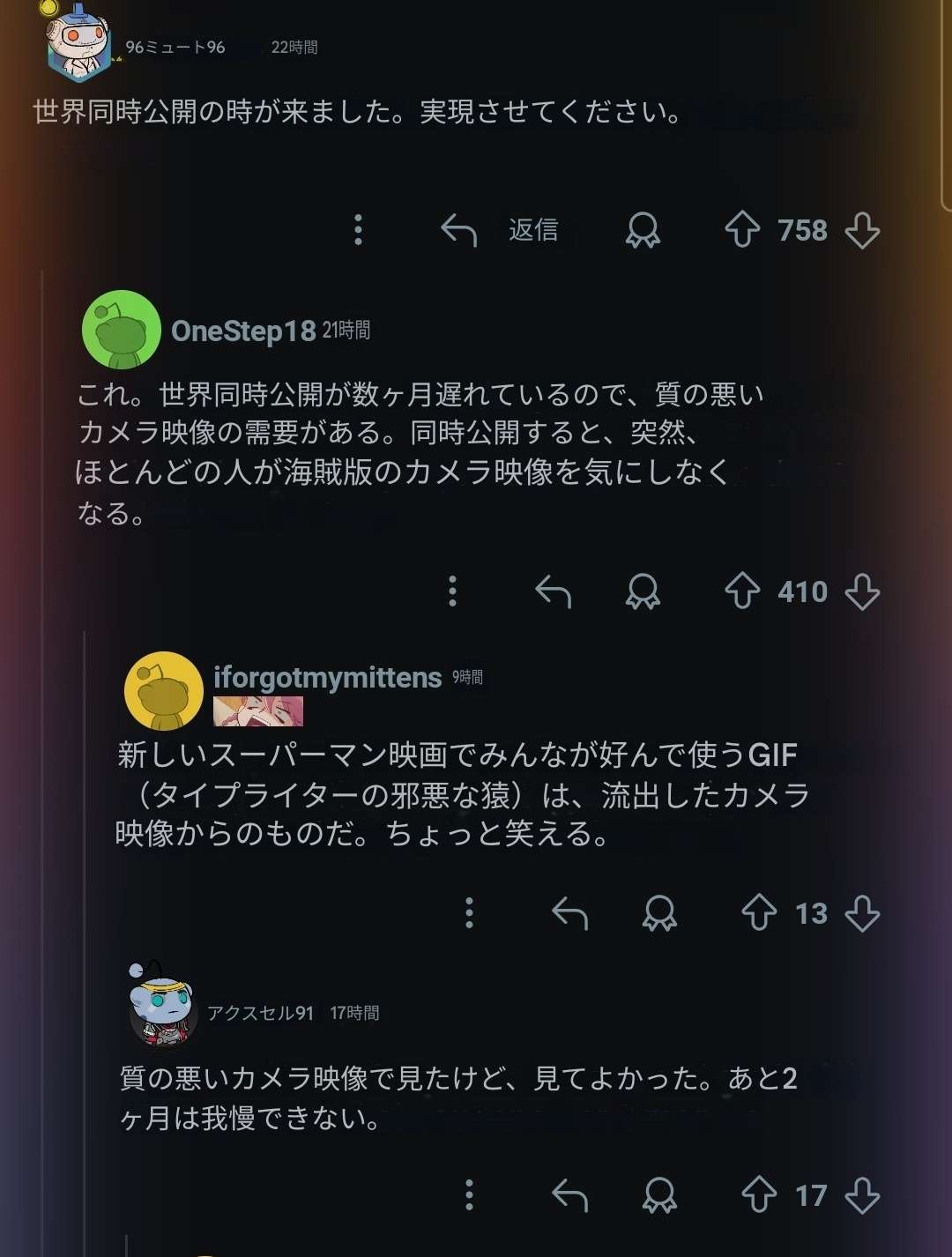This screenshot has height=1257, width=952.
Task: Open overflow menu on OneStep18's comment
Action: point(452,591)
